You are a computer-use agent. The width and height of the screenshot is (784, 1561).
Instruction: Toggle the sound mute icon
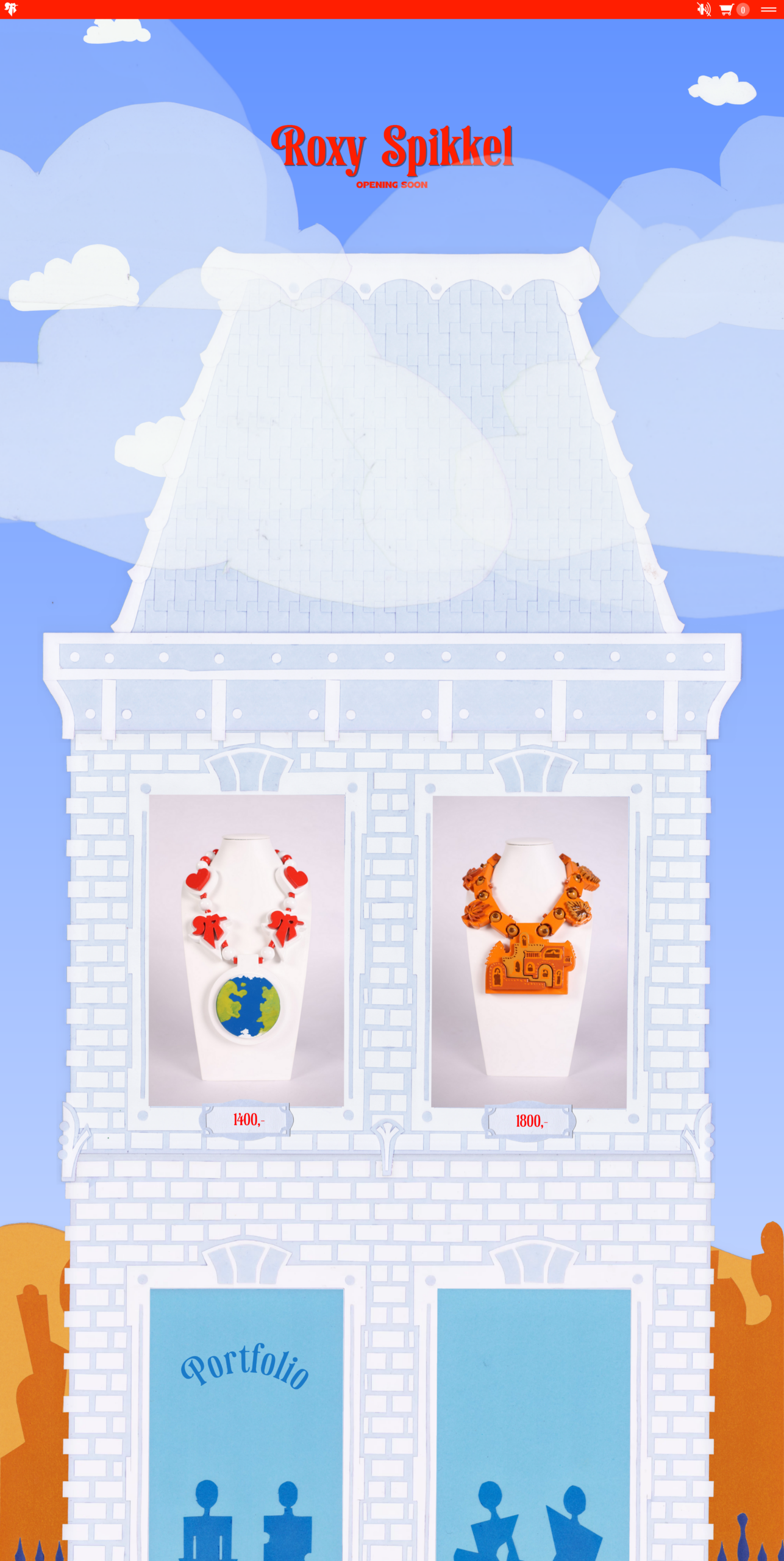[x=704, y=9]
